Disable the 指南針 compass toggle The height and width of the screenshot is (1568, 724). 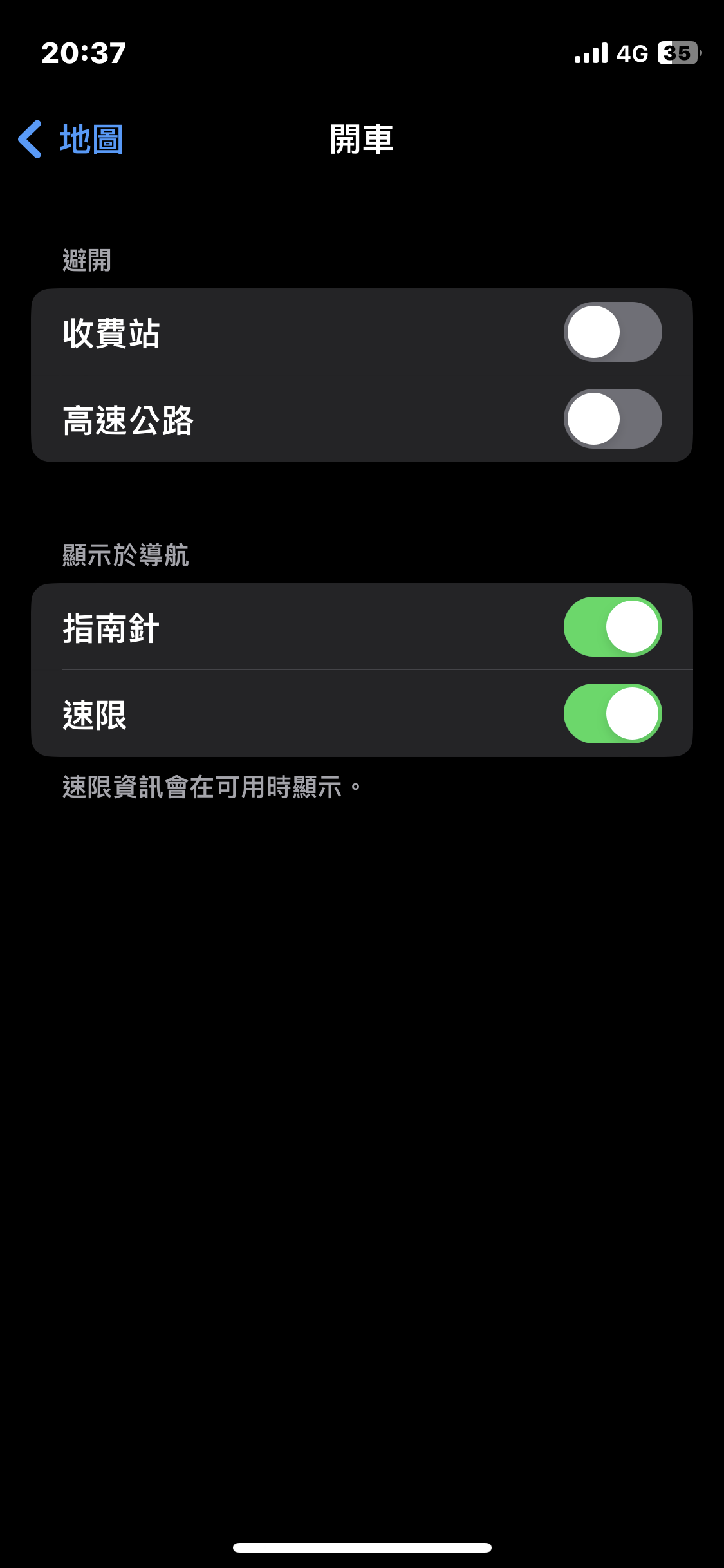612,627
